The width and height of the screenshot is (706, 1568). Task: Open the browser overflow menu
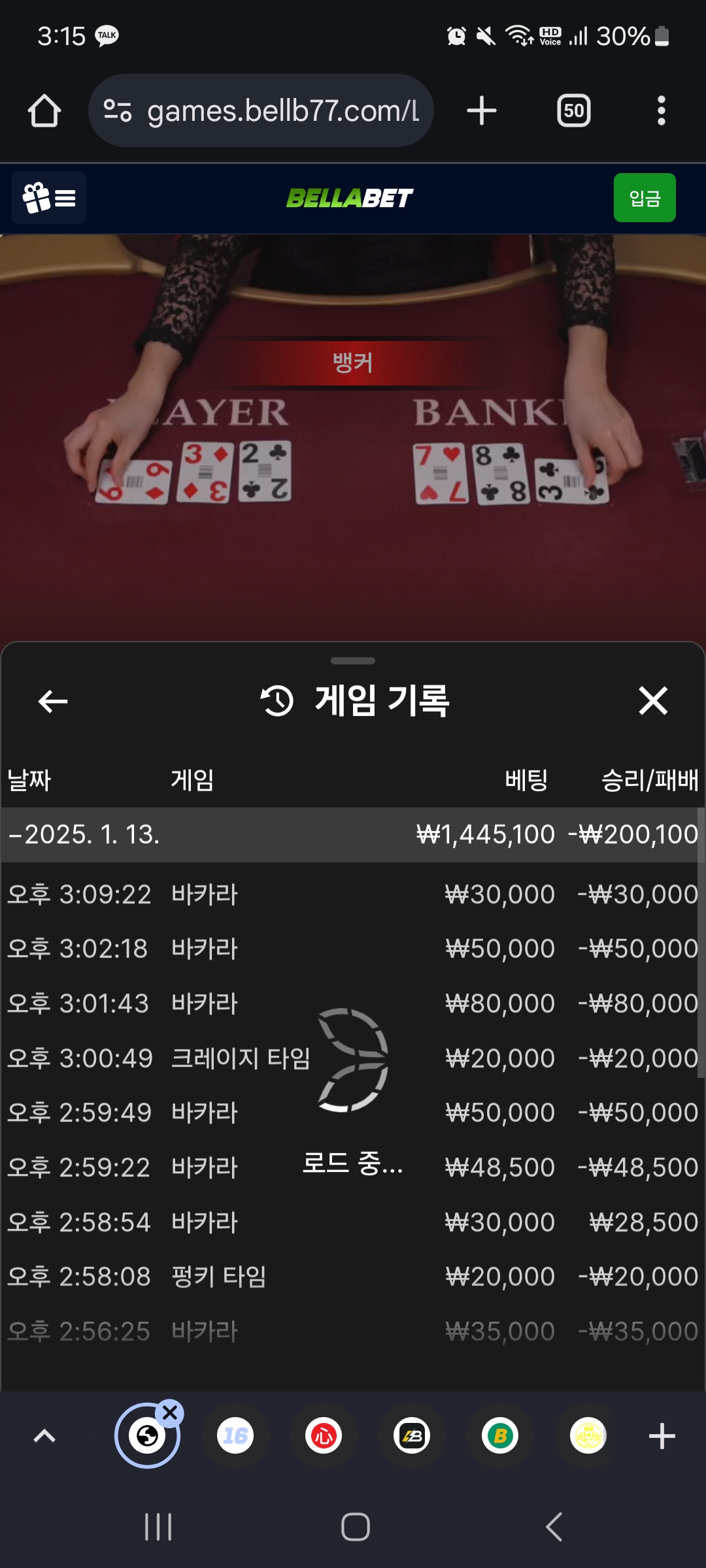click(661, 110)
